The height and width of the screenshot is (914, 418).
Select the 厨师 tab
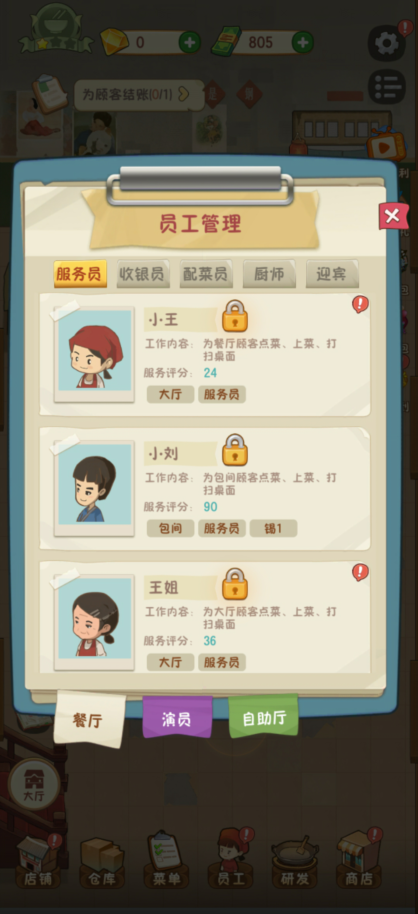(x=269, y=274)
